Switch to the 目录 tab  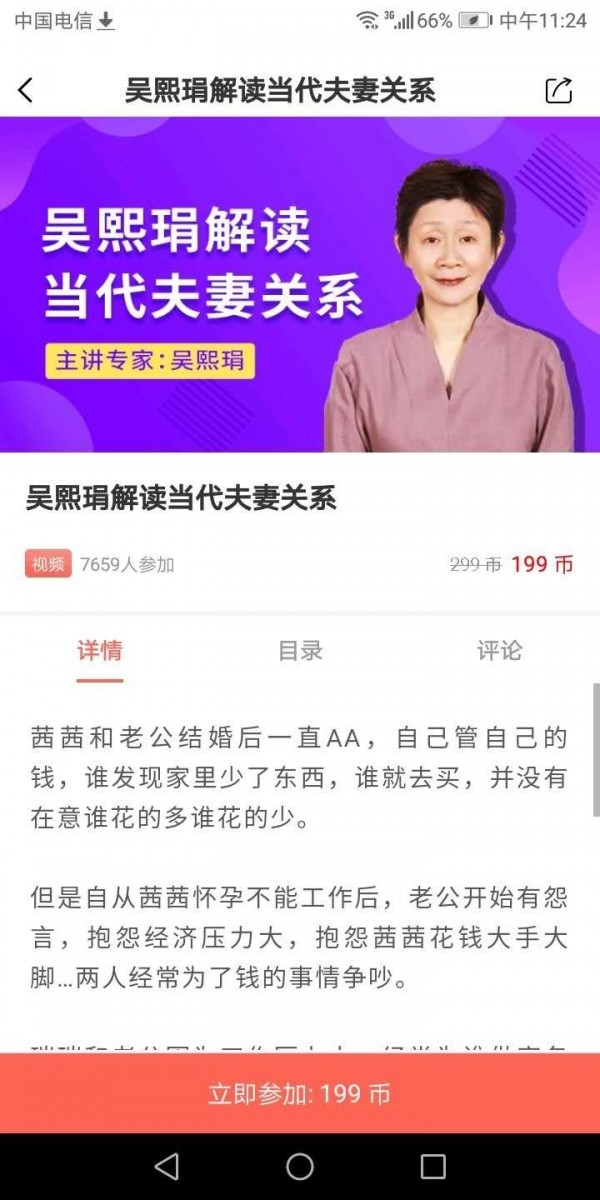[300, 651]
